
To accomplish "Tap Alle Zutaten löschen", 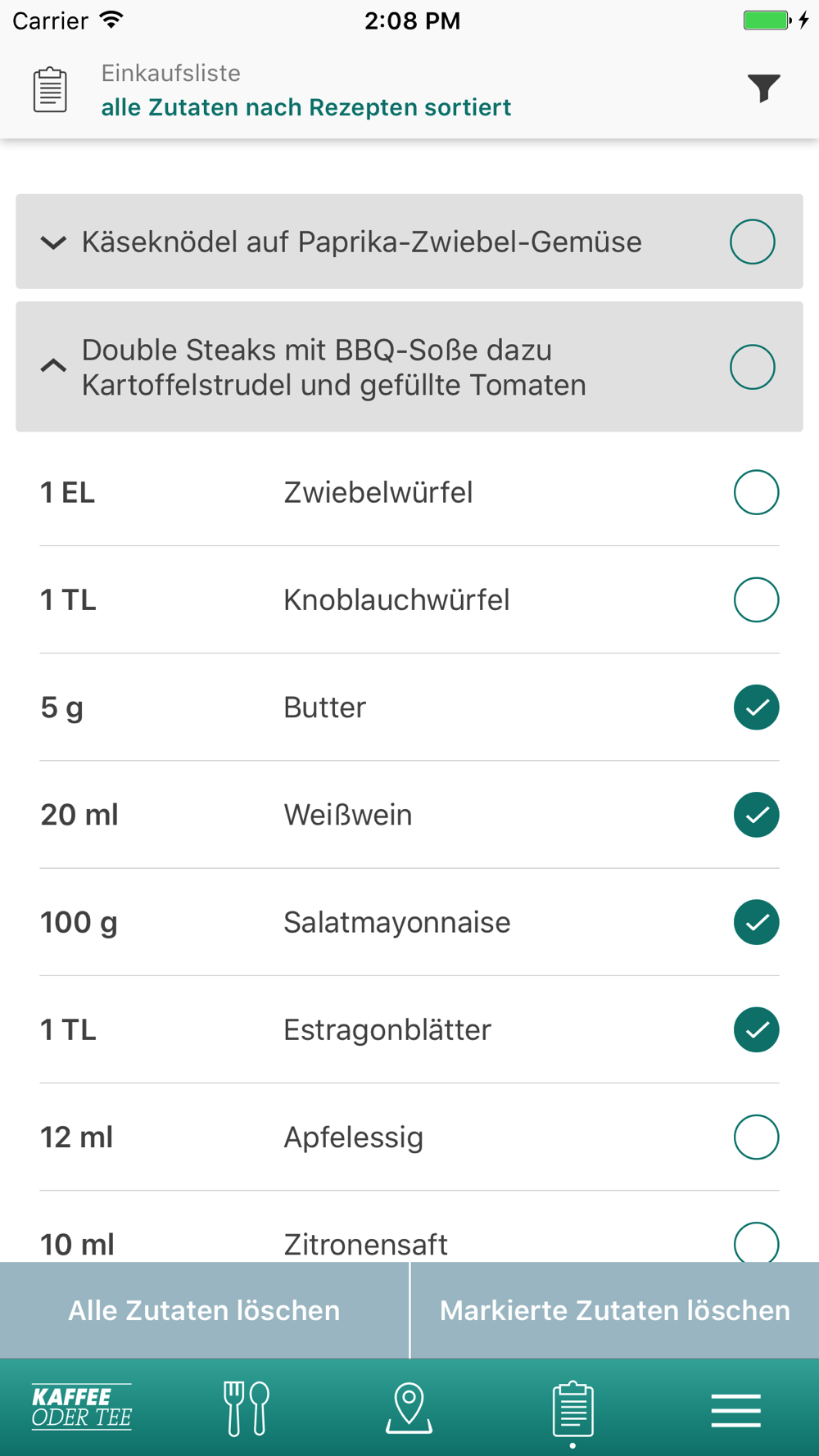I will pyautogui.click(x=204, y=1310).
